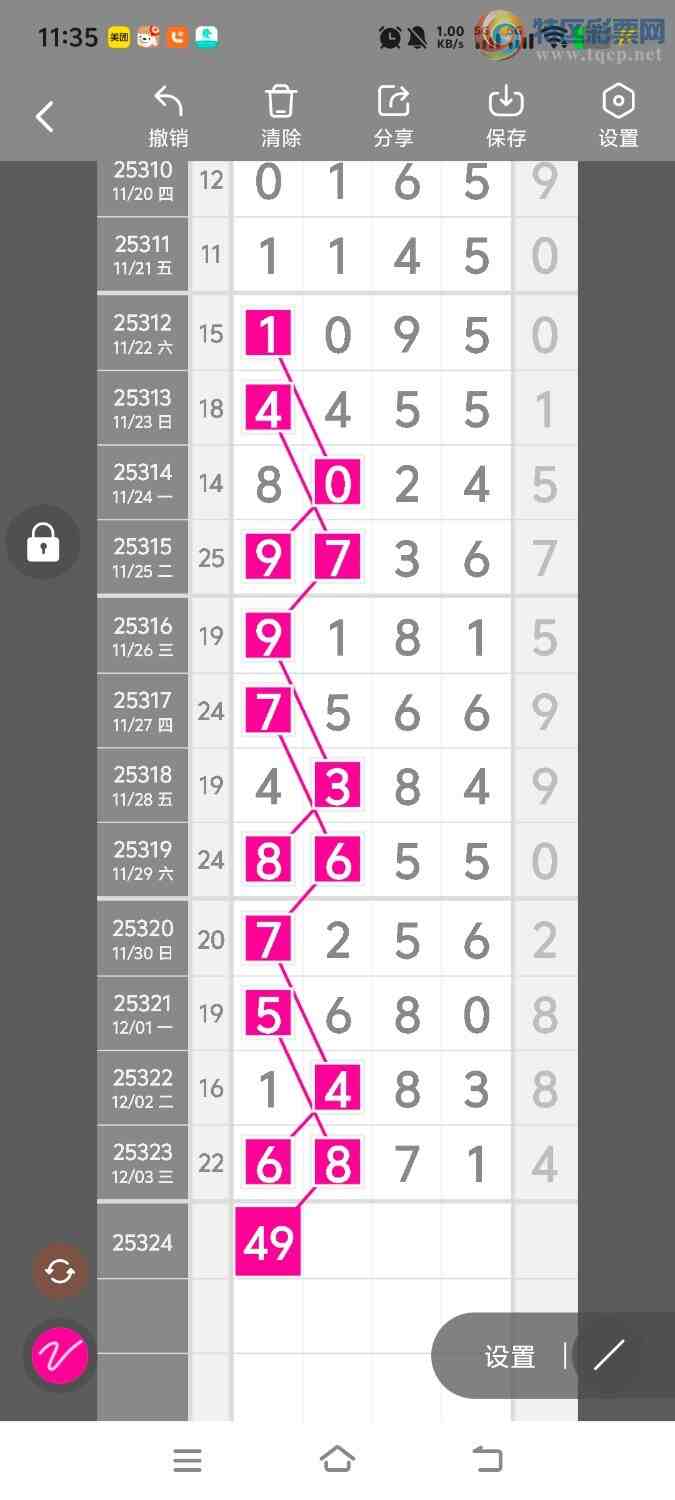This screenshot has width=675, height=1500.
Task: Select the pink pen drawing tool
Action: point(60,1356)
